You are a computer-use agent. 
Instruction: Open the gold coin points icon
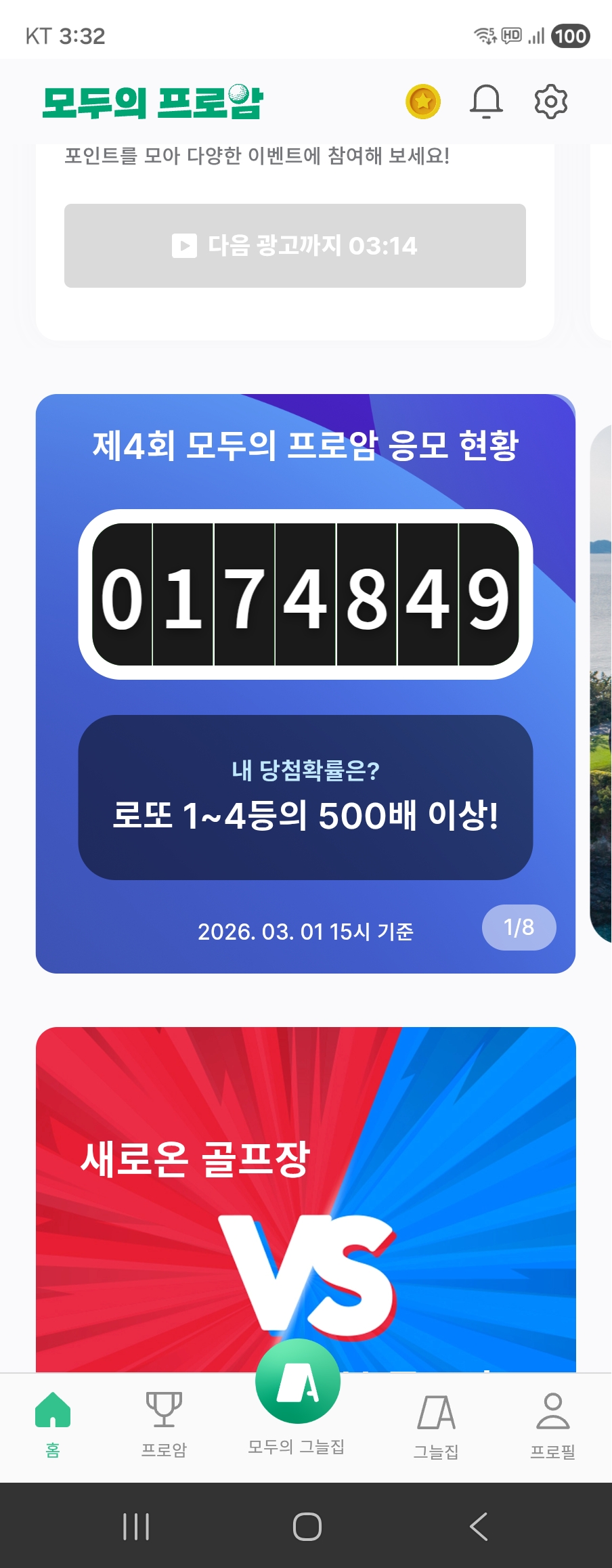click(423, 102)
